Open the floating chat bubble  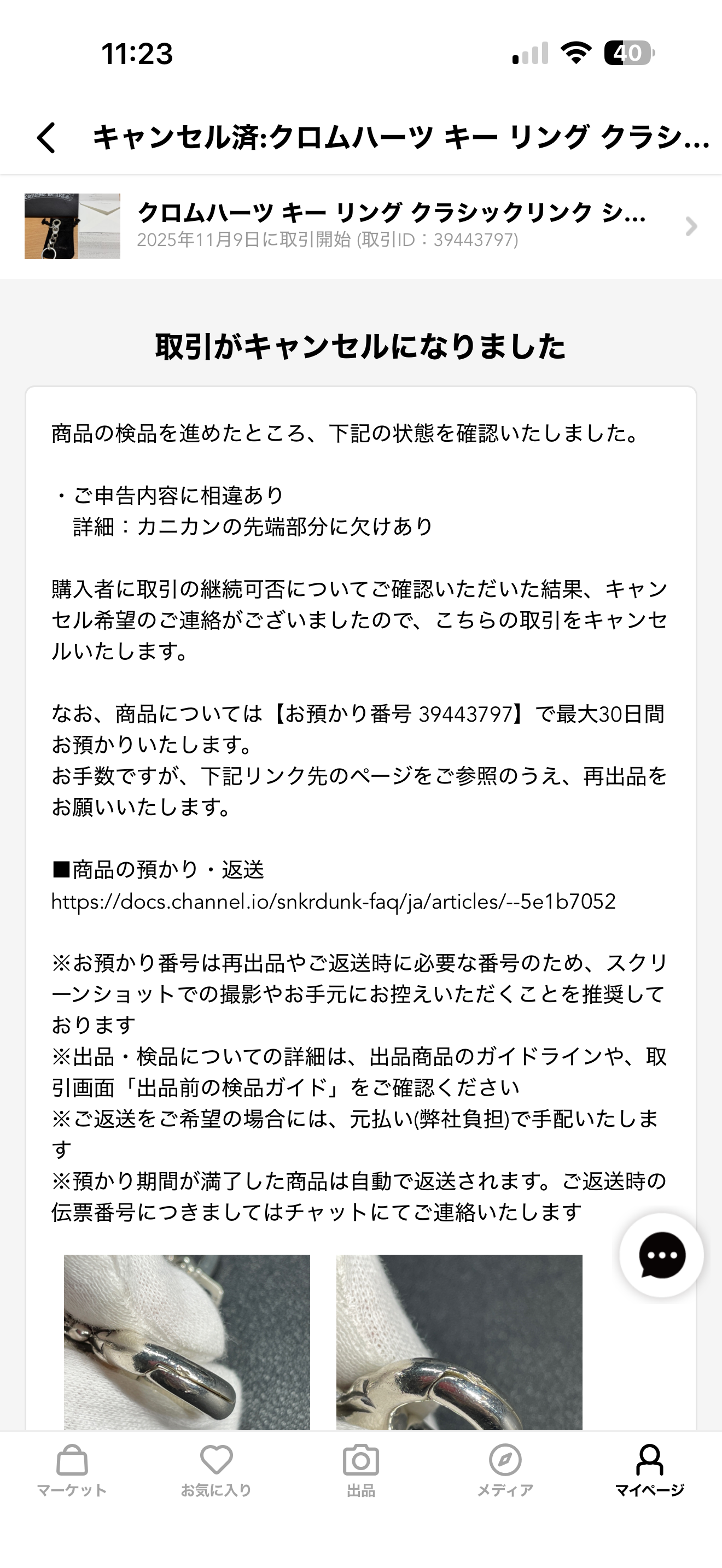tap(662, 1255)
